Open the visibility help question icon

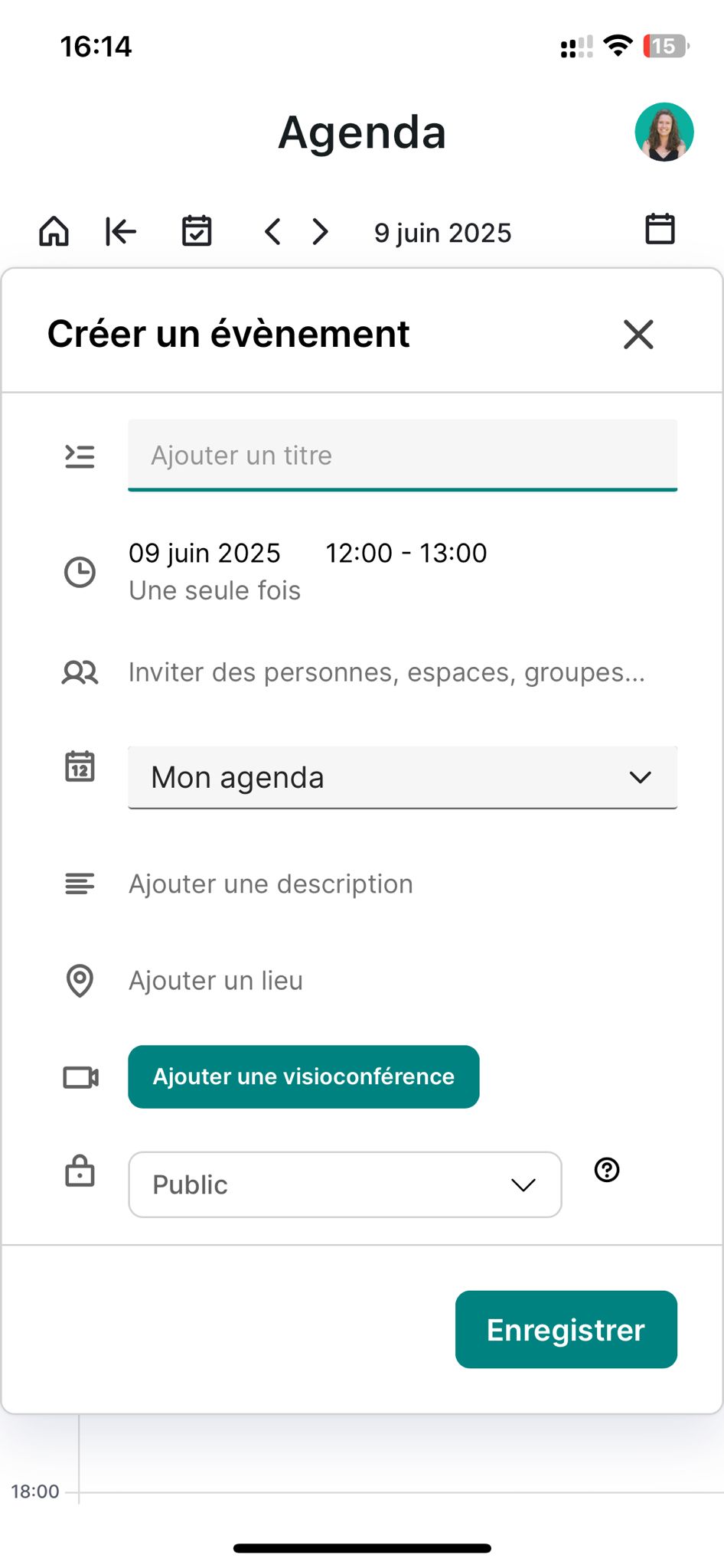pyautogui.click(x=607, y=1170)
